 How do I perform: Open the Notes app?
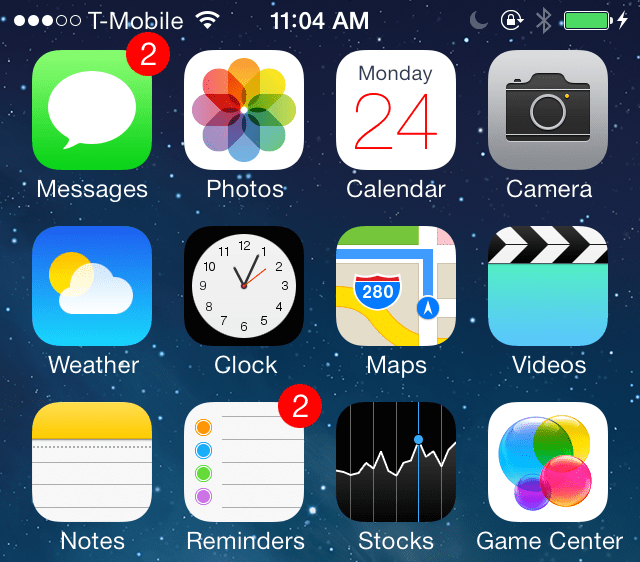[x=92, y=462]
